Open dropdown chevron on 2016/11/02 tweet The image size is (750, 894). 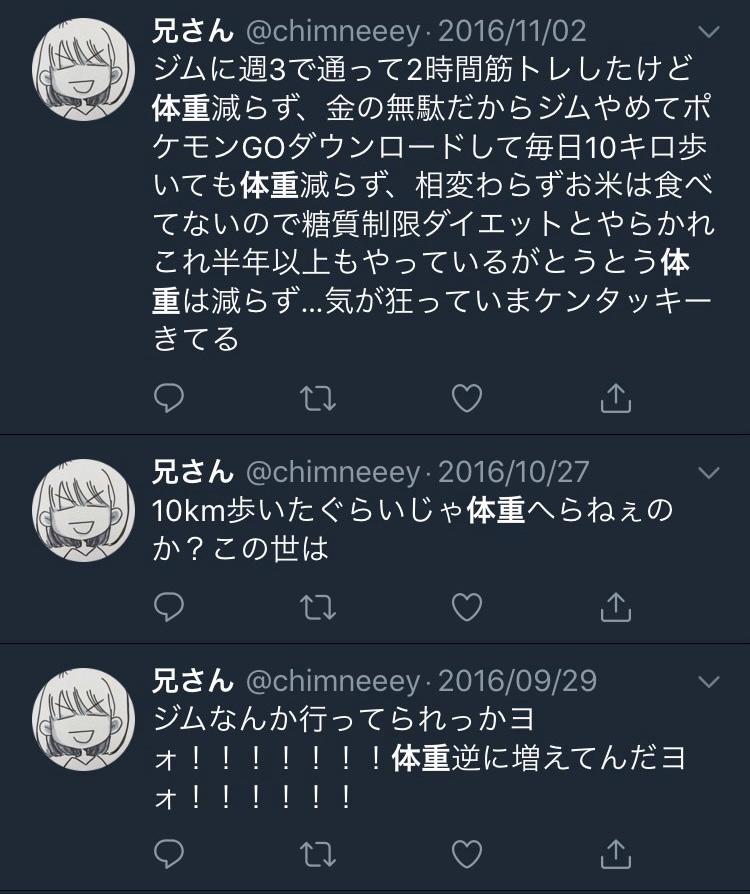(708, 32)
